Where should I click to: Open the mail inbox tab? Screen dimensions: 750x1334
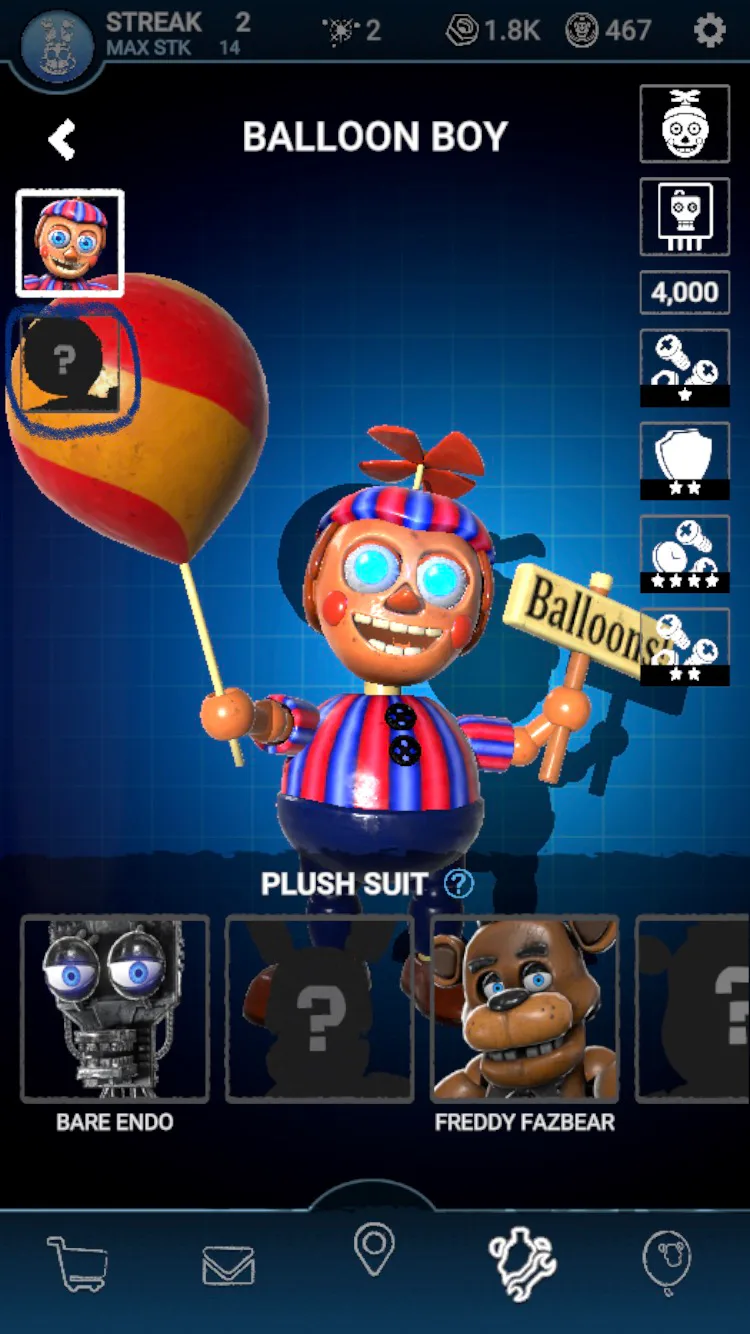click(227, 1266)
